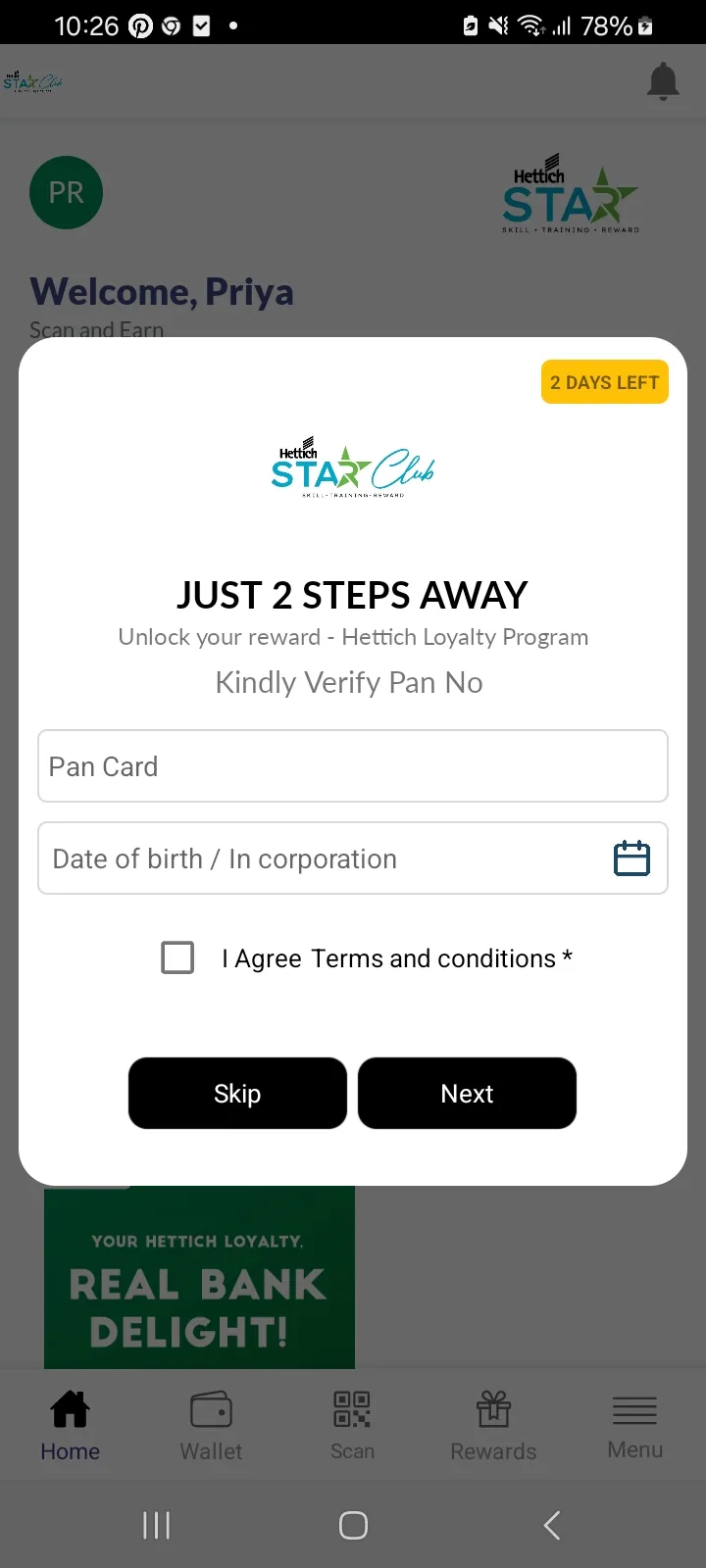Tap the Pan Card input field

pos(353,766)
